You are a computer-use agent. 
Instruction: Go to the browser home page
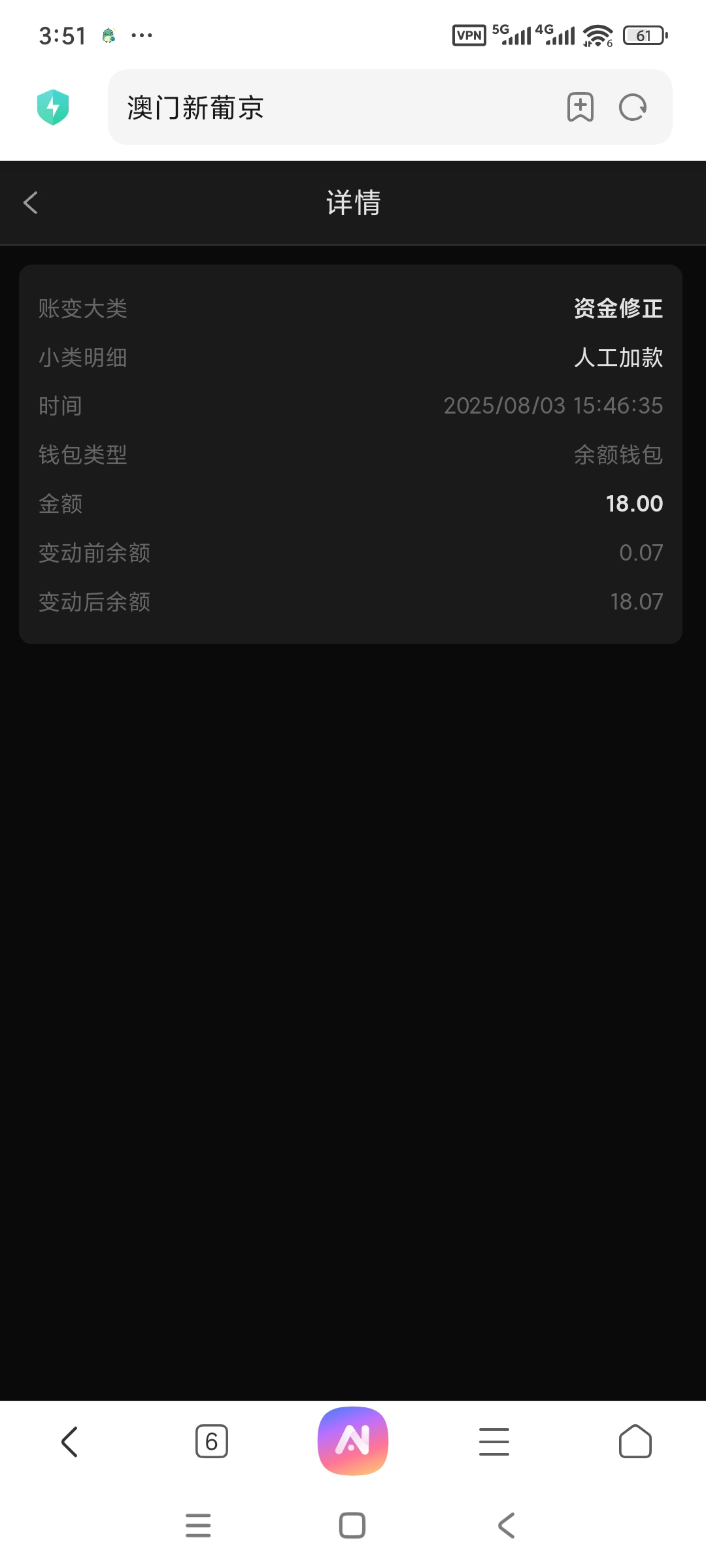(635, 1441)
